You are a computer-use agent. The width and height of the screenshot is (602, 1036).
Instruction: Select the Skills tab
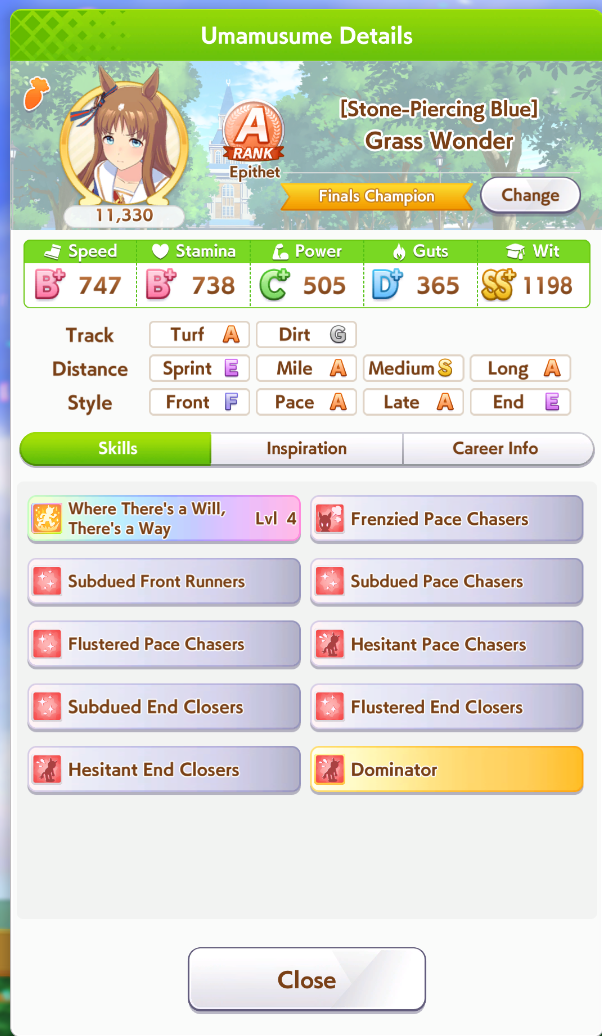117,449
